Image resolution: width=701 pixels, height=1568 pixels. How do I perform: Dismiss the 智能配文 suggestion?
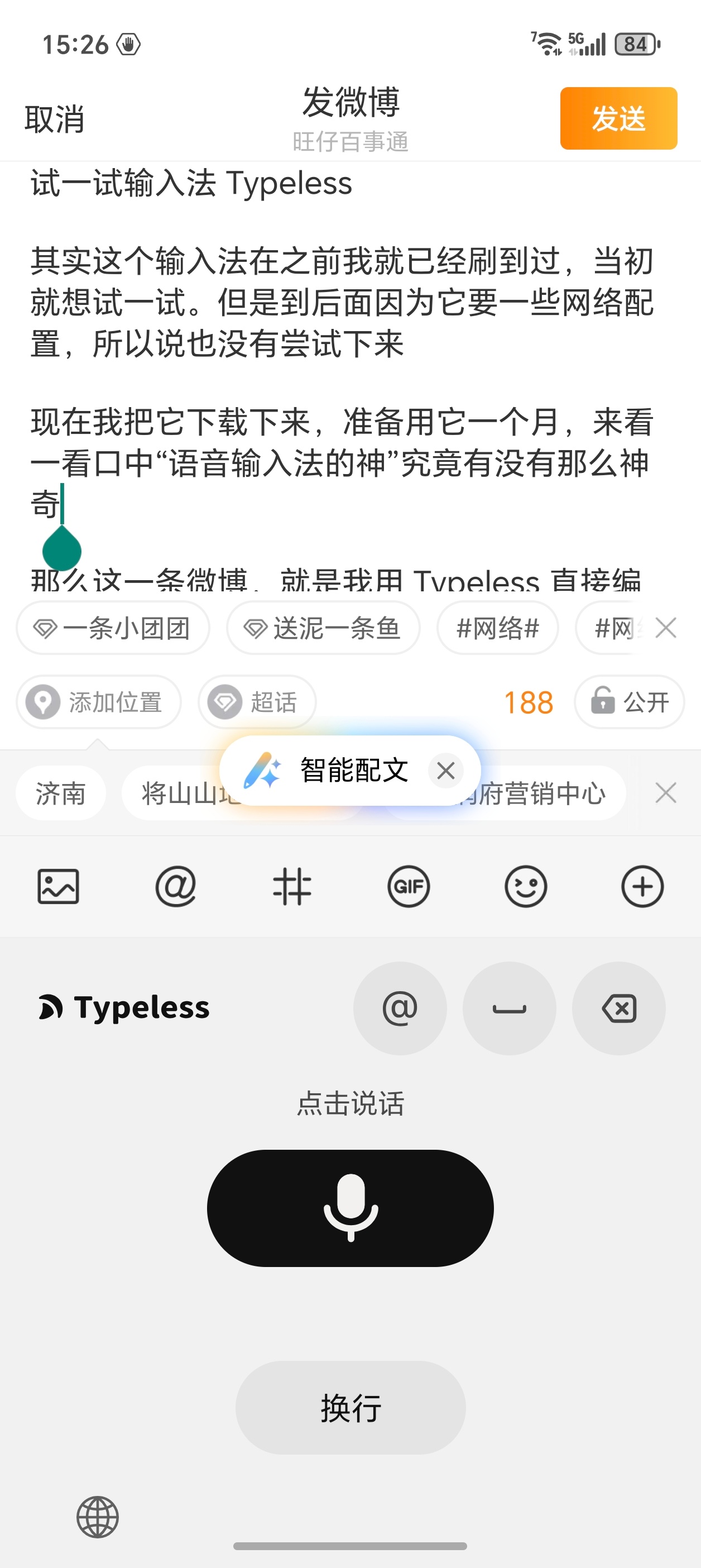pyautogui.click(x=446, y=769)
